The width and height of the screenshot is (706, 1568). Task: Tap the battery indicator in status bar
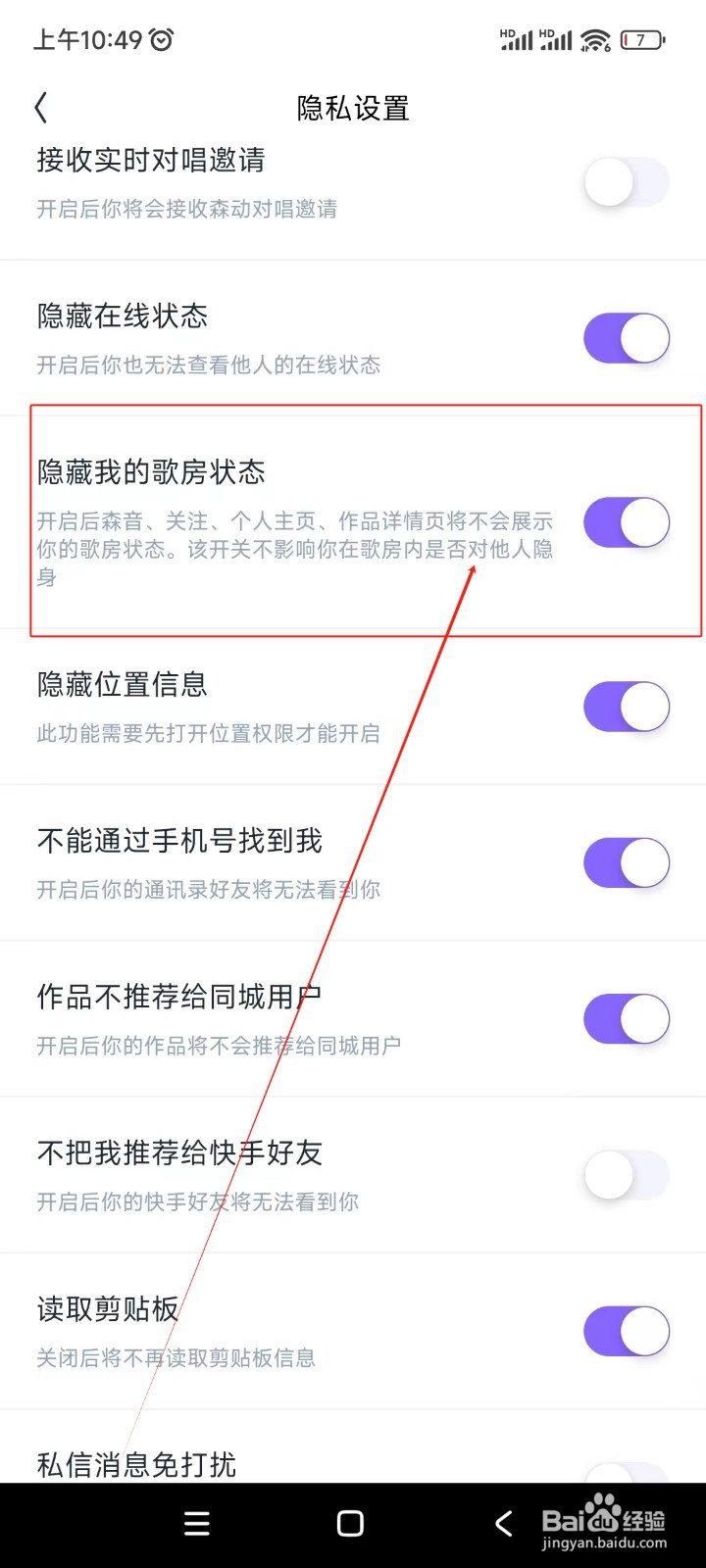pyautogui.click(x=644, y=39)
